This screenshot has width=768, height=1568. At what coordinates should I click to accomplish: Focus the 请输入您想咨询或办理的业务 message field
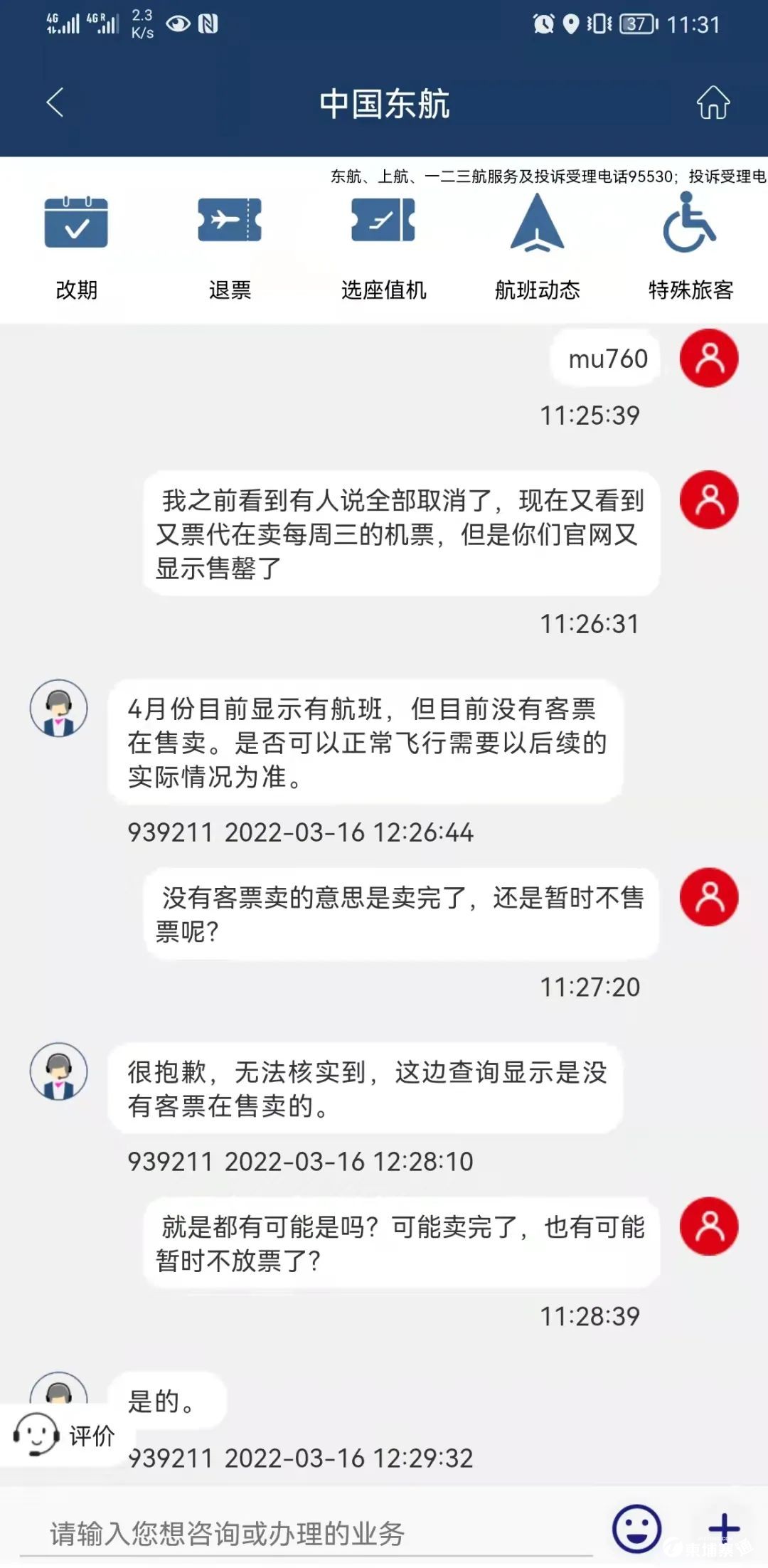pos(306,1533)
